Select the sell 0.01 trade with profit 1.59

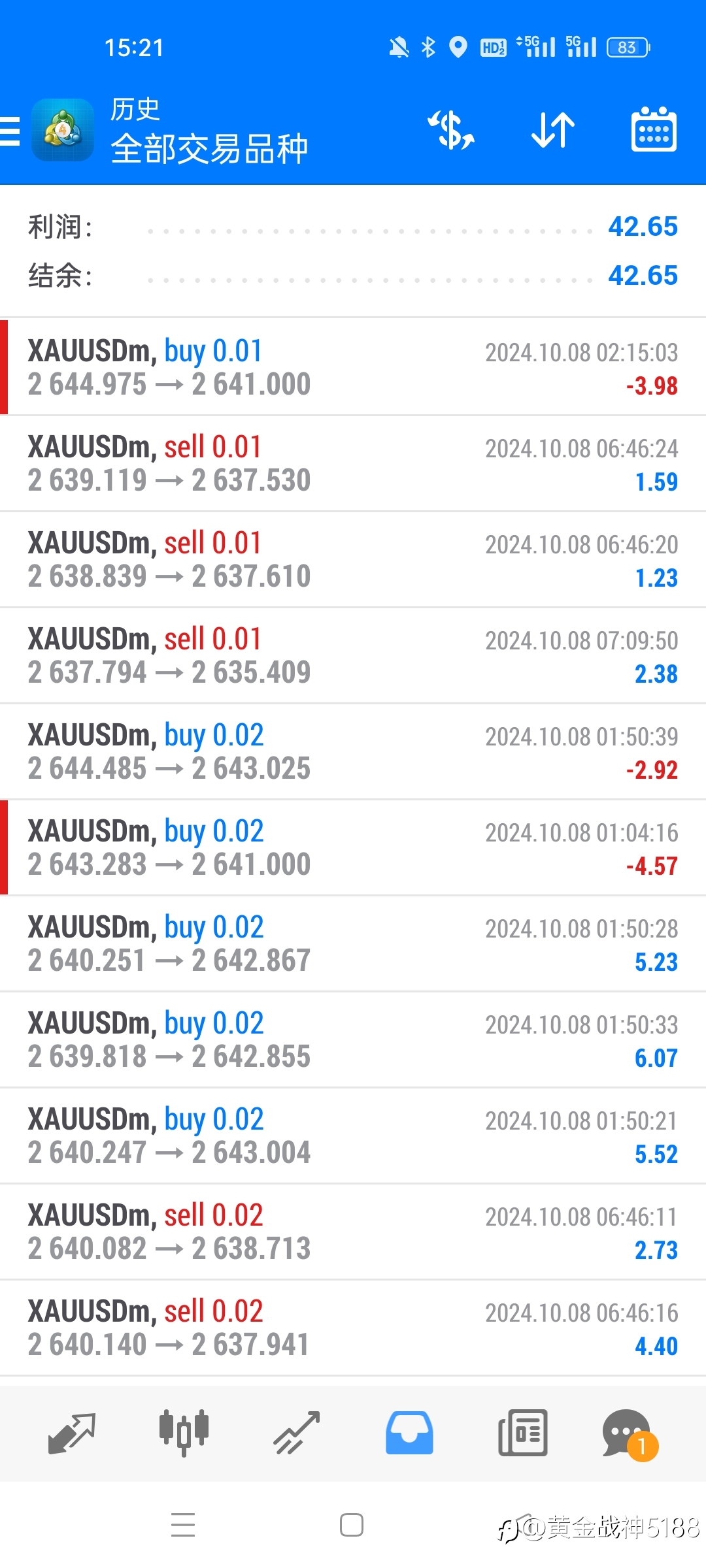pos(353,463)
